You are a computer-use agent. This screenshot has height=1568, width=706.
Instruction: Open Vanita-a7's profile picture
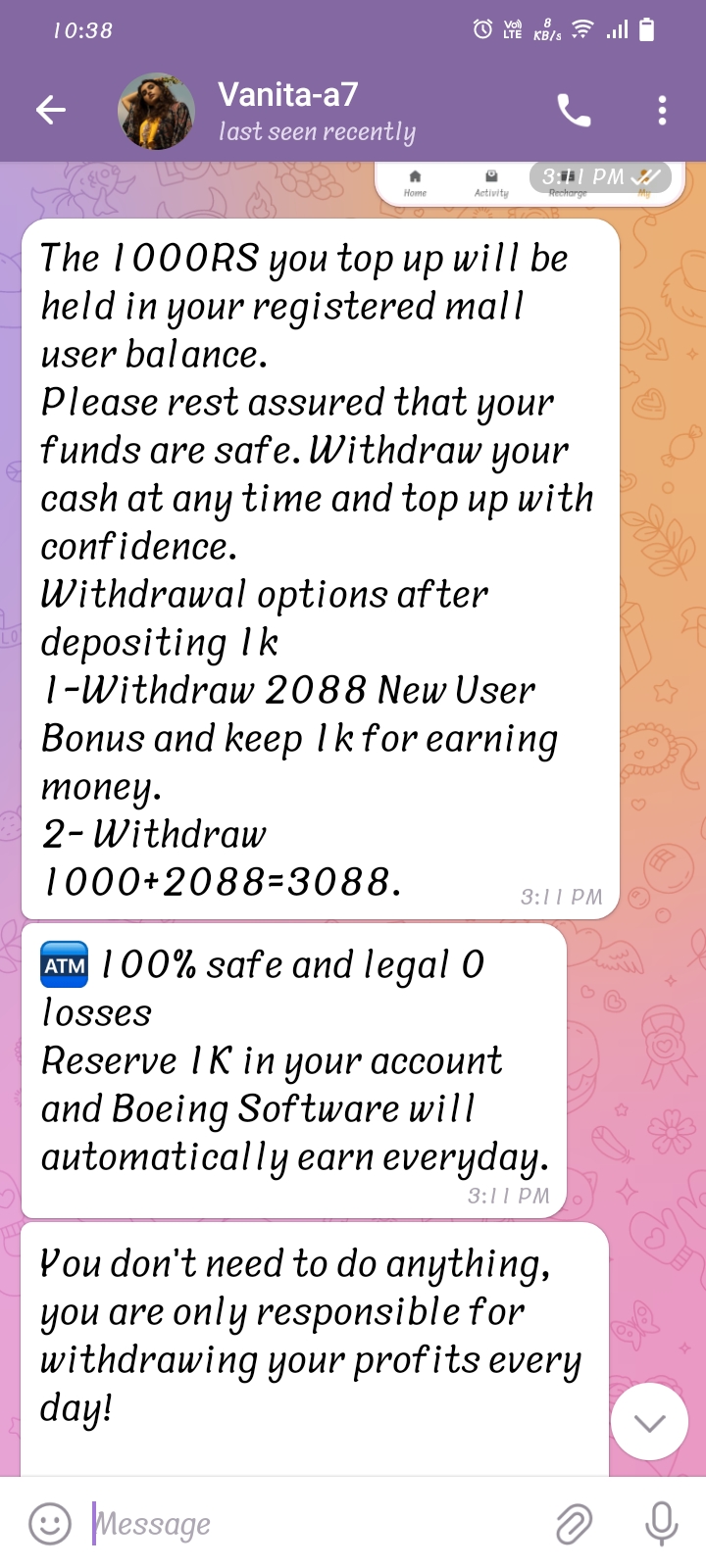click(156, 111)
